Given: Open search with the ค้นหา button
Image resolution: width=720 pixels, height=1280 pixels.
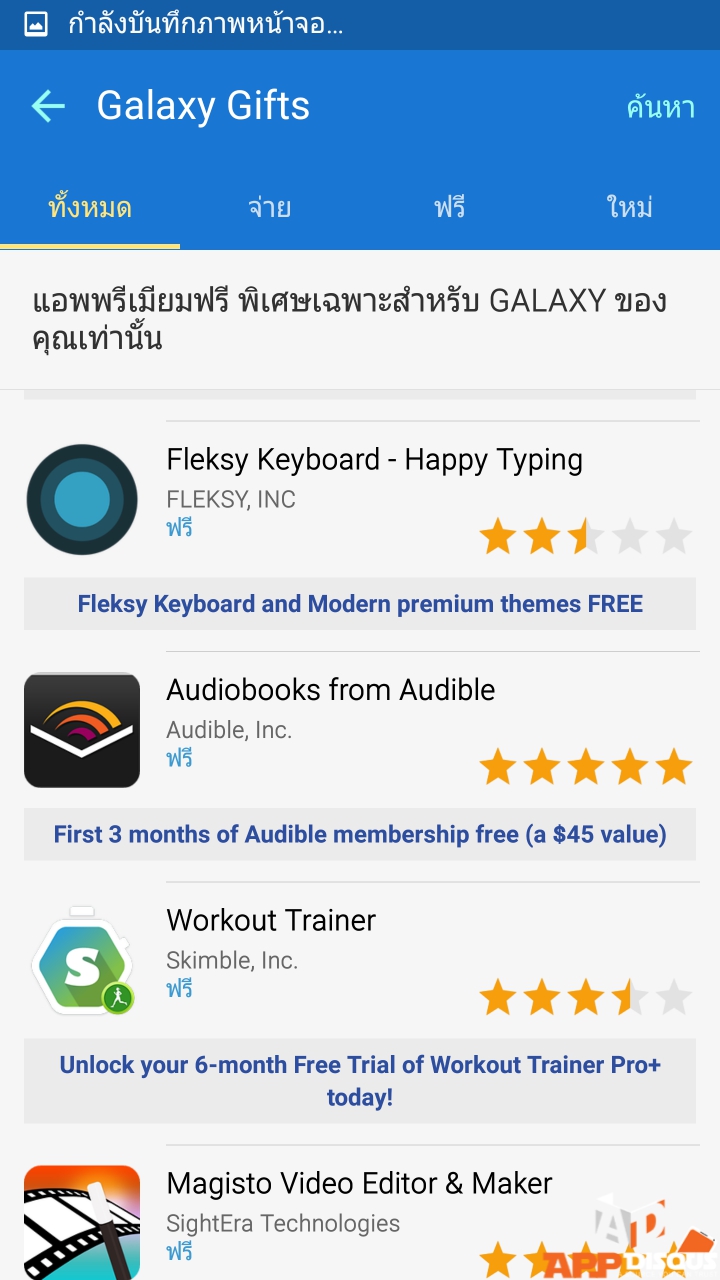Looking at the screenshot, I should point(660,107).
